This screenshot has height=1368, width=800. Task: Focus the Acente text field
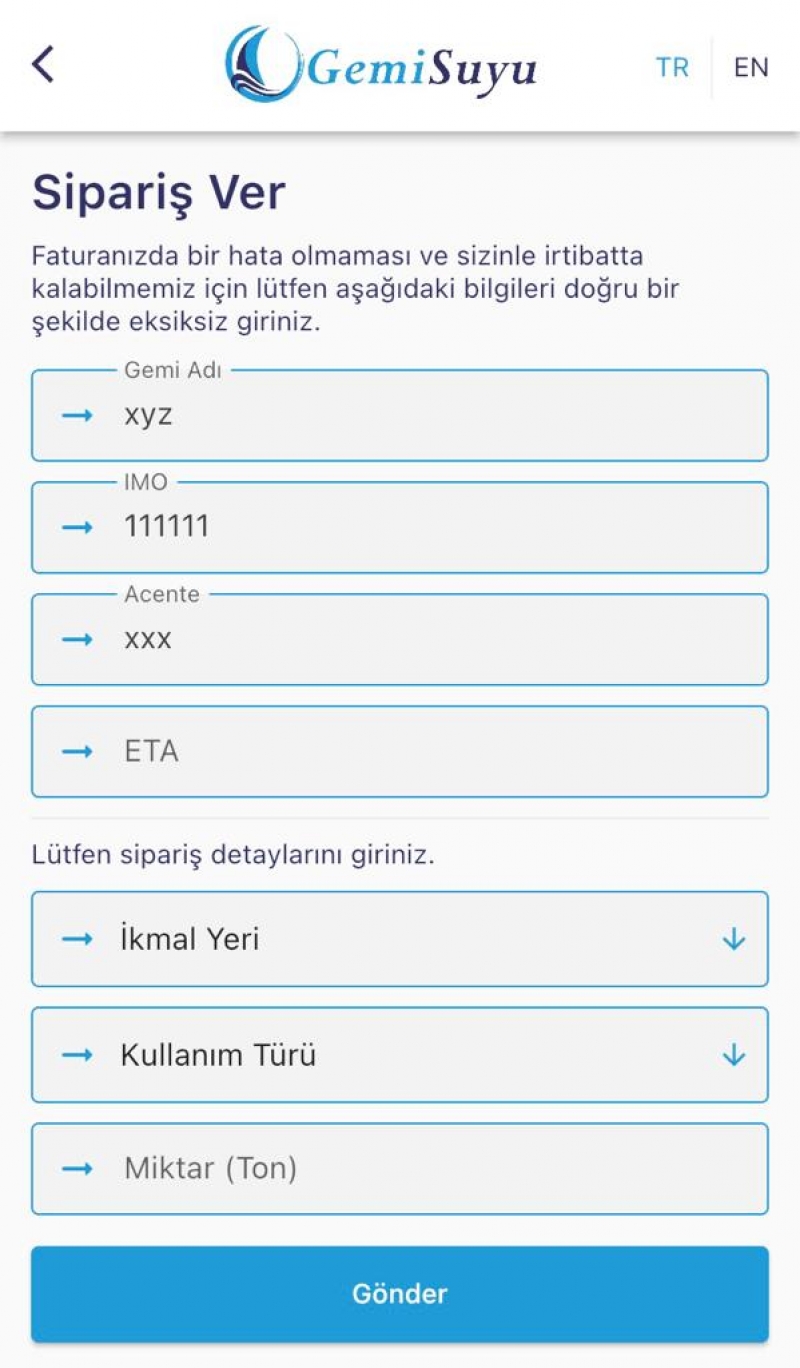point(400,639)
